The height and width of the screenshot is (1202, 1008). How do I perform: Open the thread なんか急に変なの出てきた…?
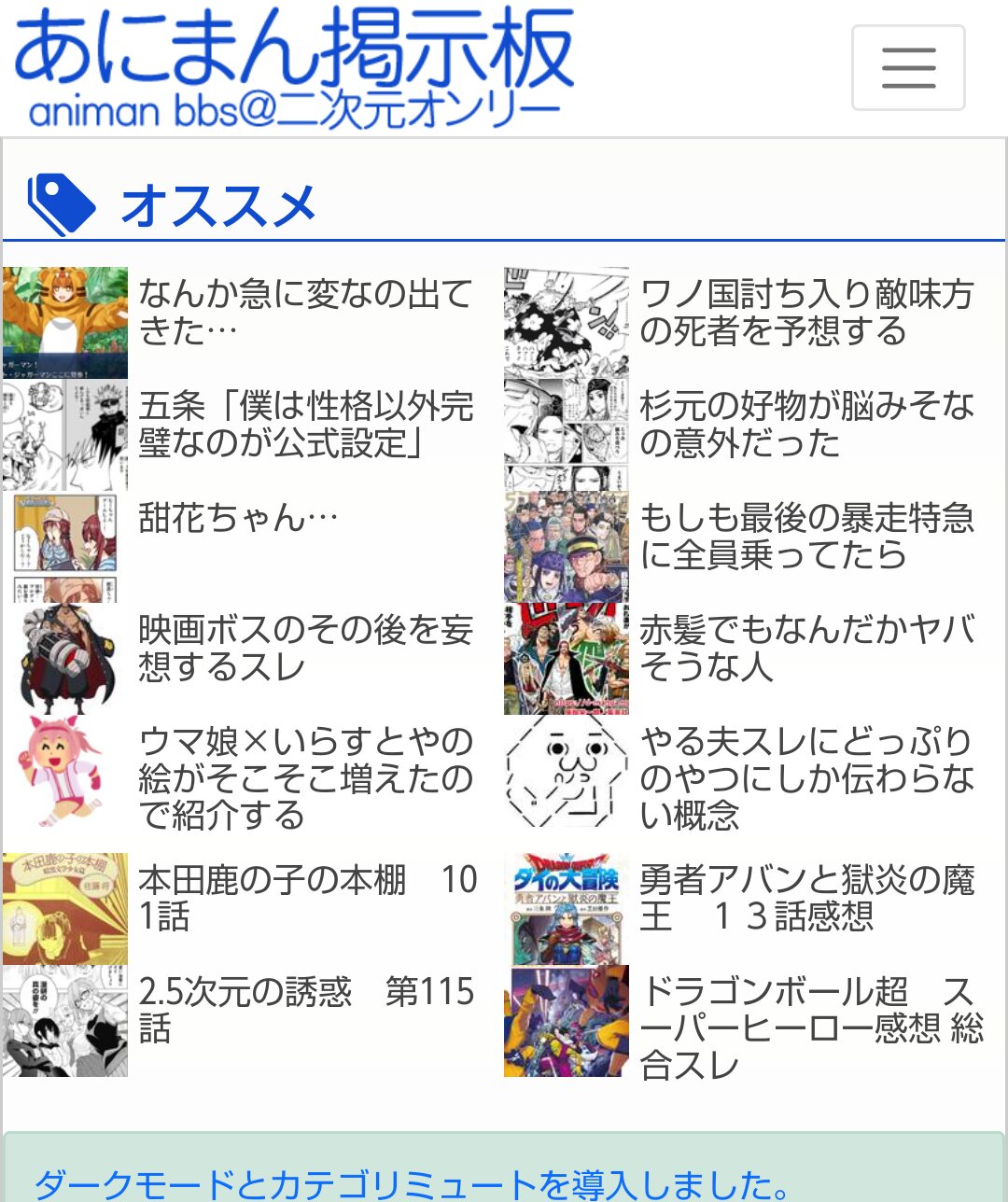tap(305, 313)
